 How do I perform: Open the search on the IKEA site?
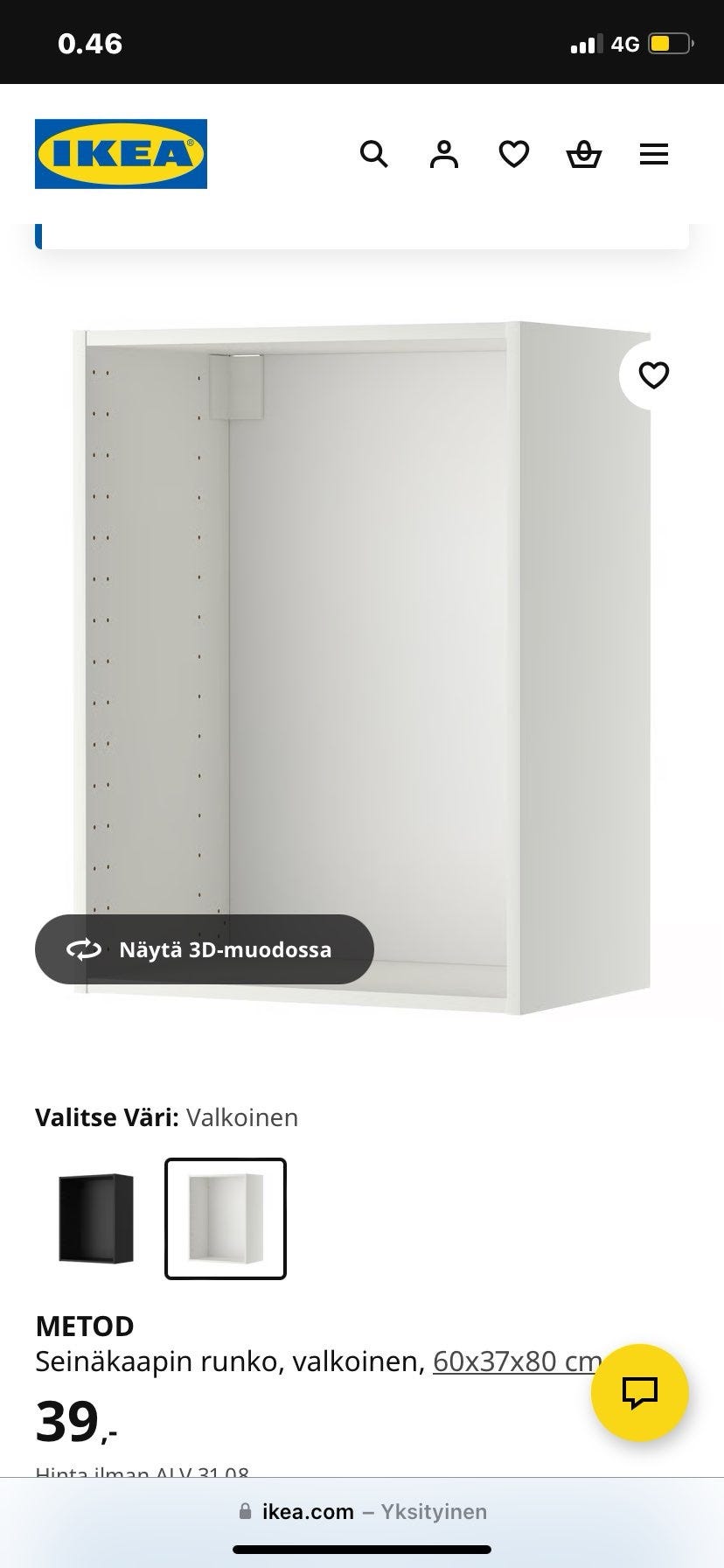[x=373, y=154]
